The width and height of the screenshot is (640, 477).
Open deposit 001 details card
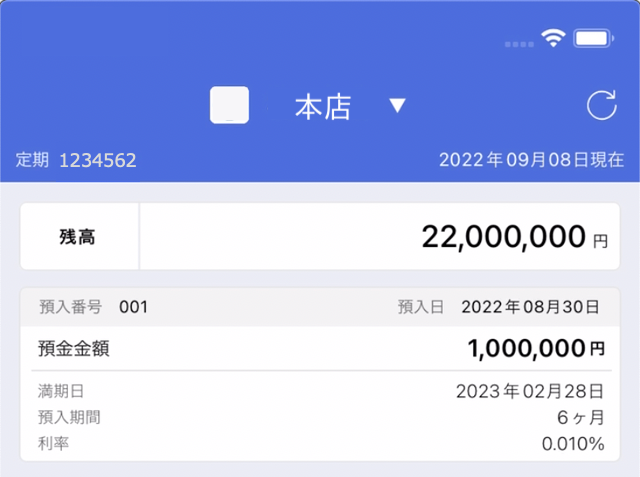tap(320, 375)
